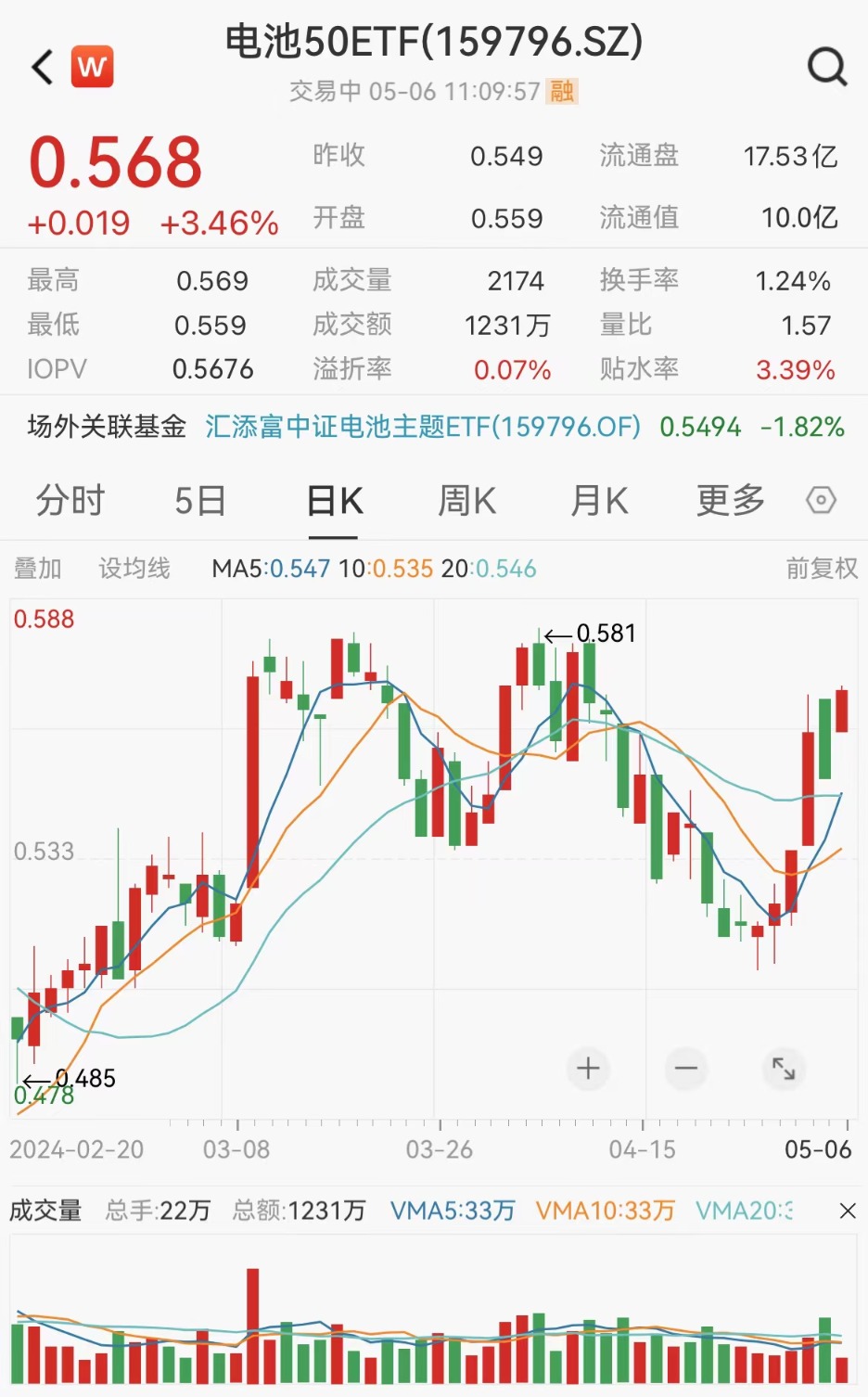Zoom in the chart with the plus icon
This screenshot has height=1397, width=868.
coord(588,1069)
